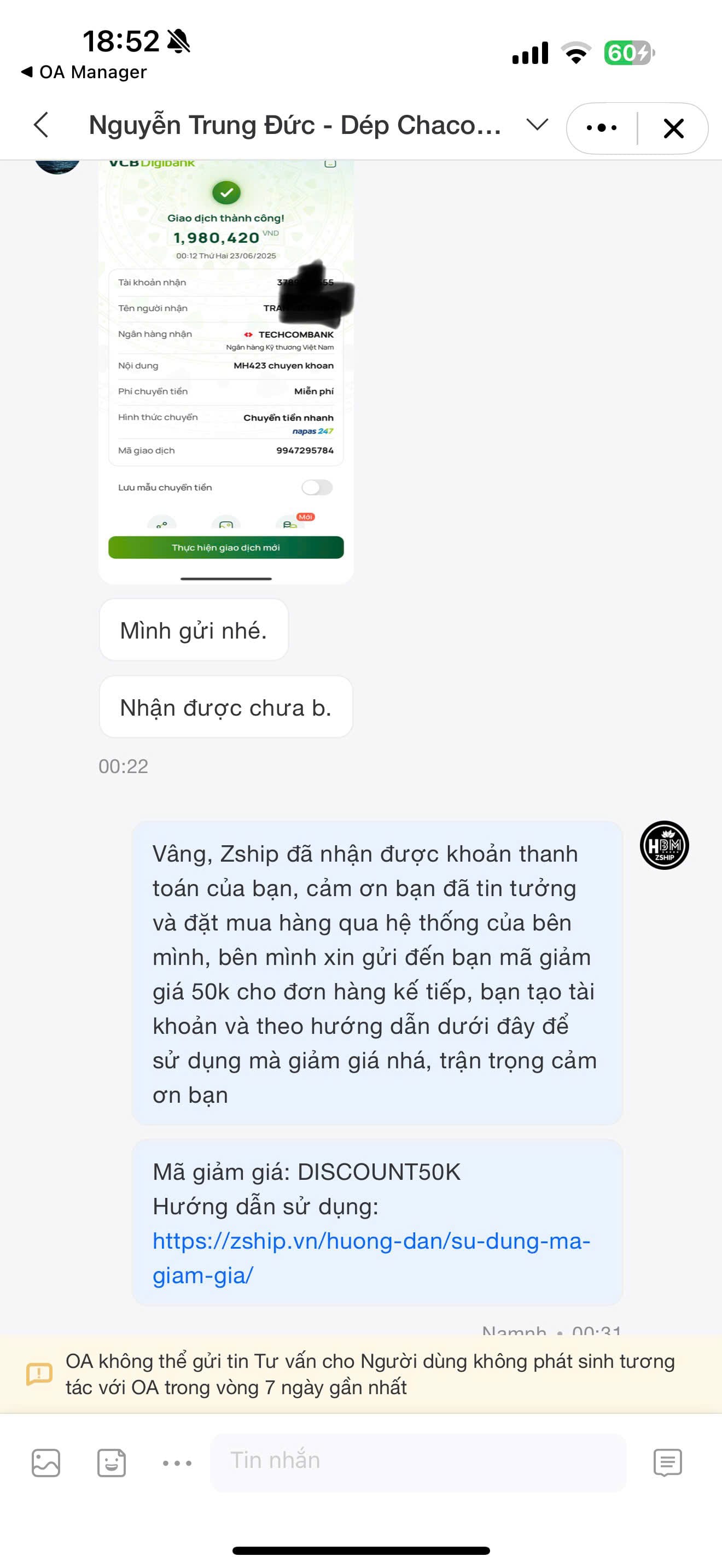Viewport: 722px width, 1568px height.
Task: Return to OA Manager app
Action: (x=84, y=72)
